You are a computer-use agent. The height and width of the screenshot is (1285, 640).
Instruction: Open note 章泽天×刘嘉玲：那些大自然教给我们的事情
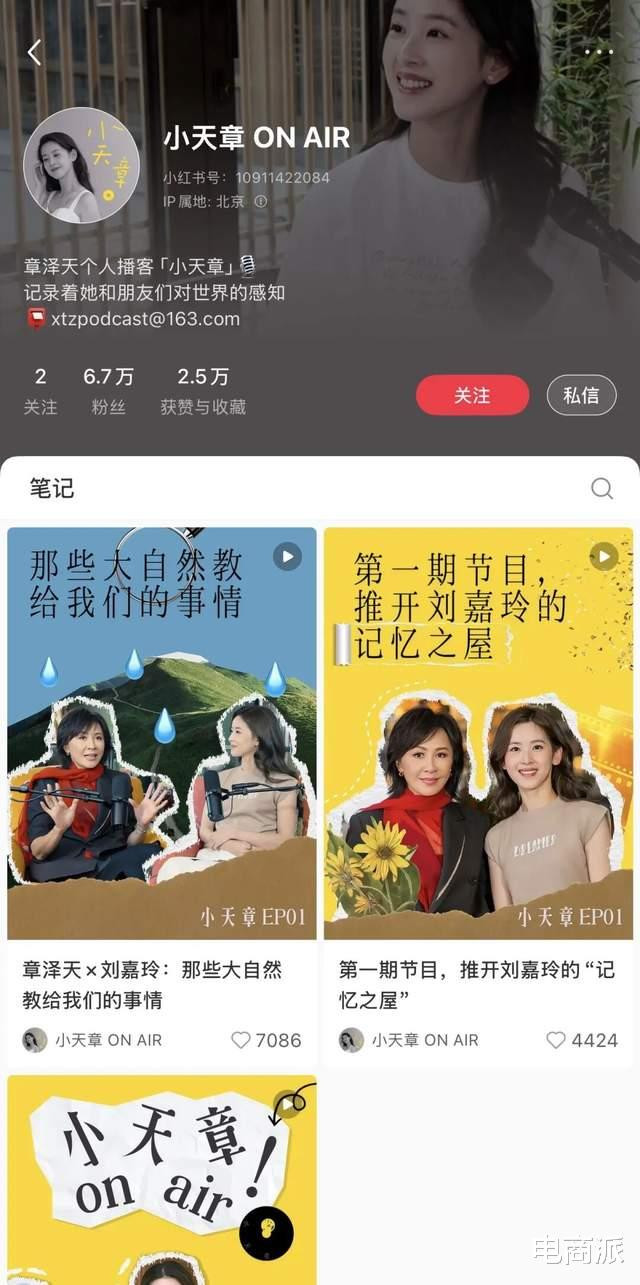(162, 733)
